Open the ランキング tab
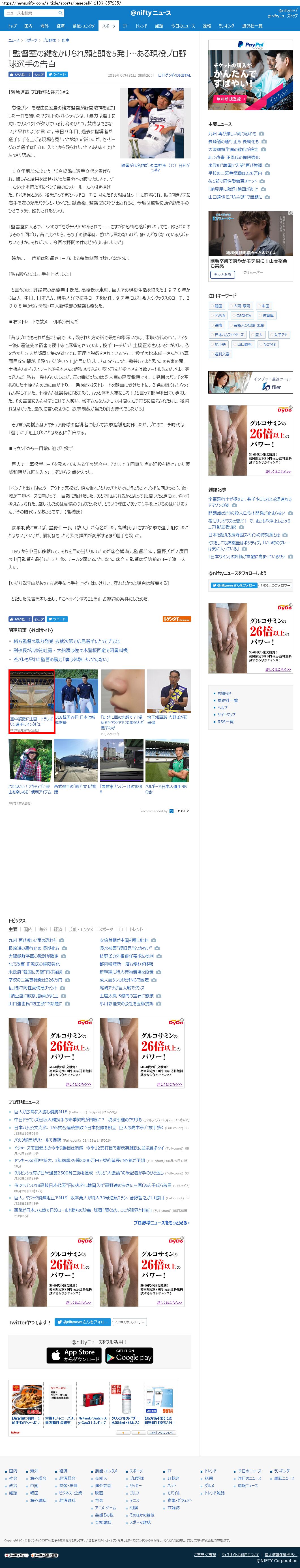The width and height of the screenshot is (300, 1568). point(226,26)
